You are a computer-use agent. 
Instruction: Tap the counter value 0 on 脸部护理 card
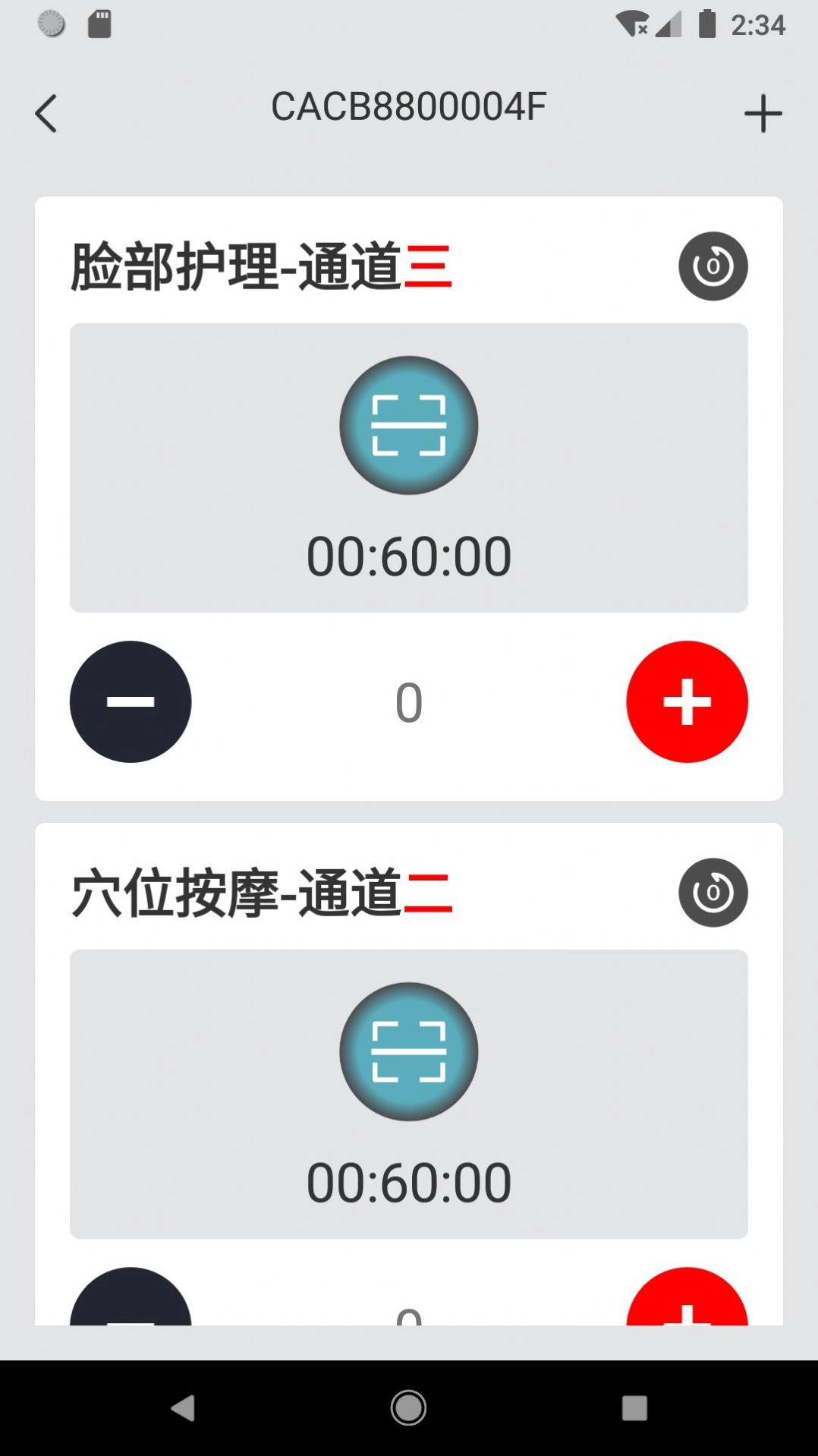point(408,701)
